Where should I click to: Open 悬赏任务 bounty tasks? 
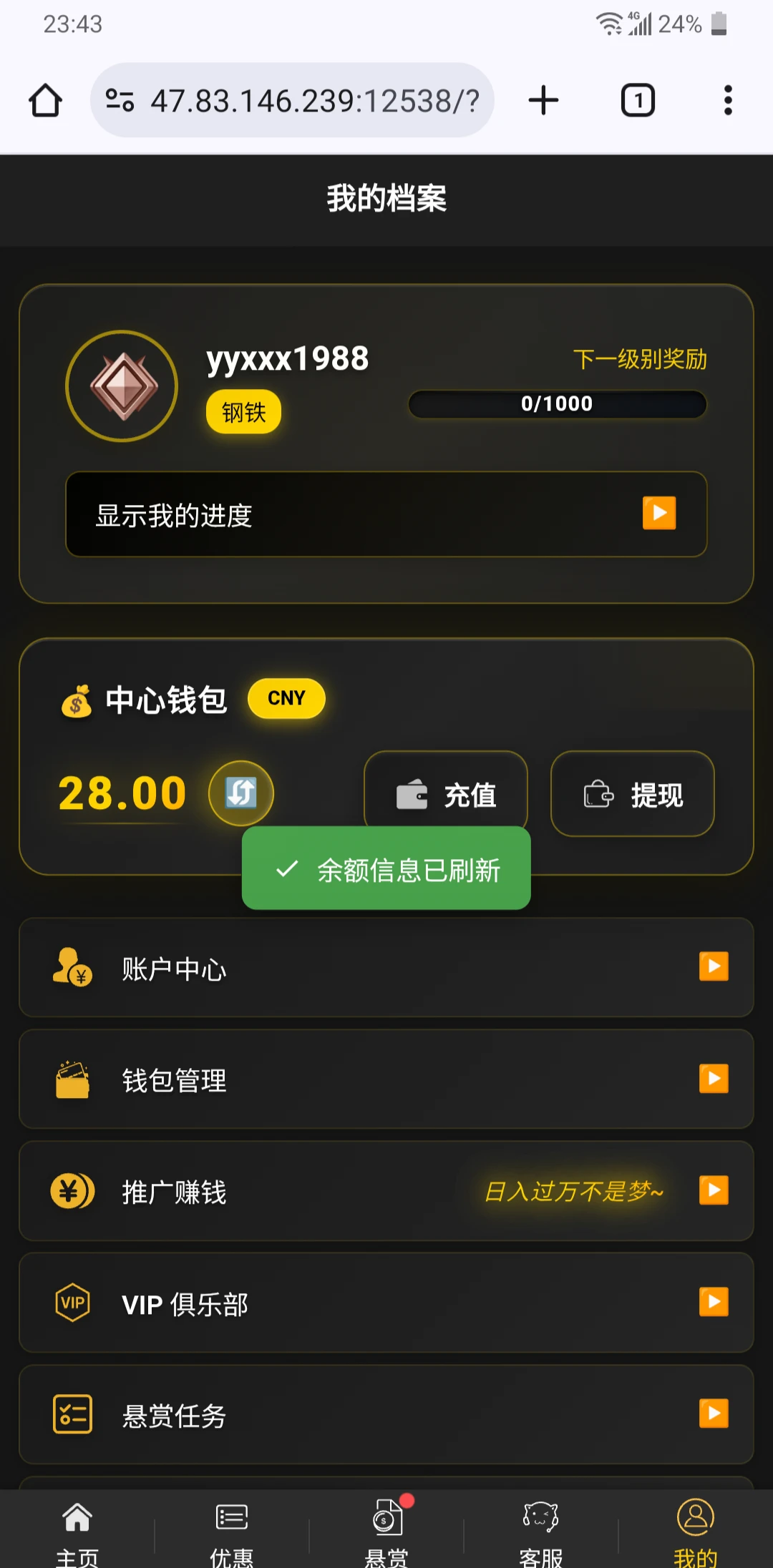386,1414
